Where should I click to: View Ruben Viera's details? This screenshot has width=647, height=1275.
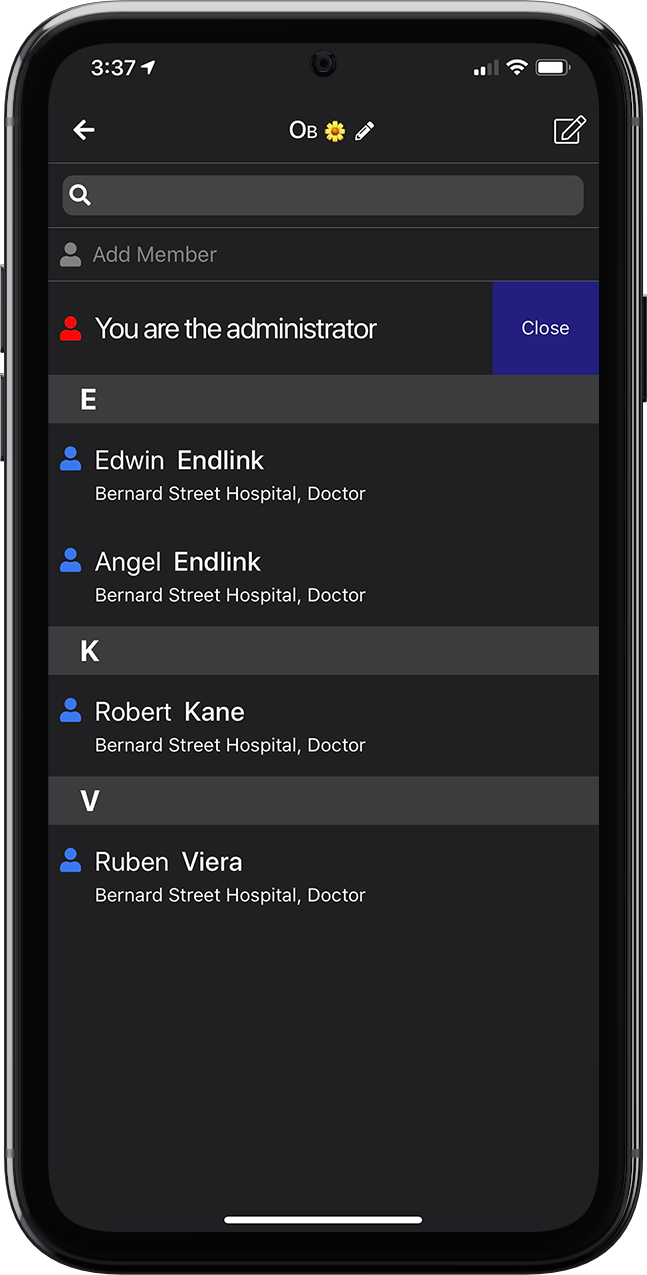(323, 876)
